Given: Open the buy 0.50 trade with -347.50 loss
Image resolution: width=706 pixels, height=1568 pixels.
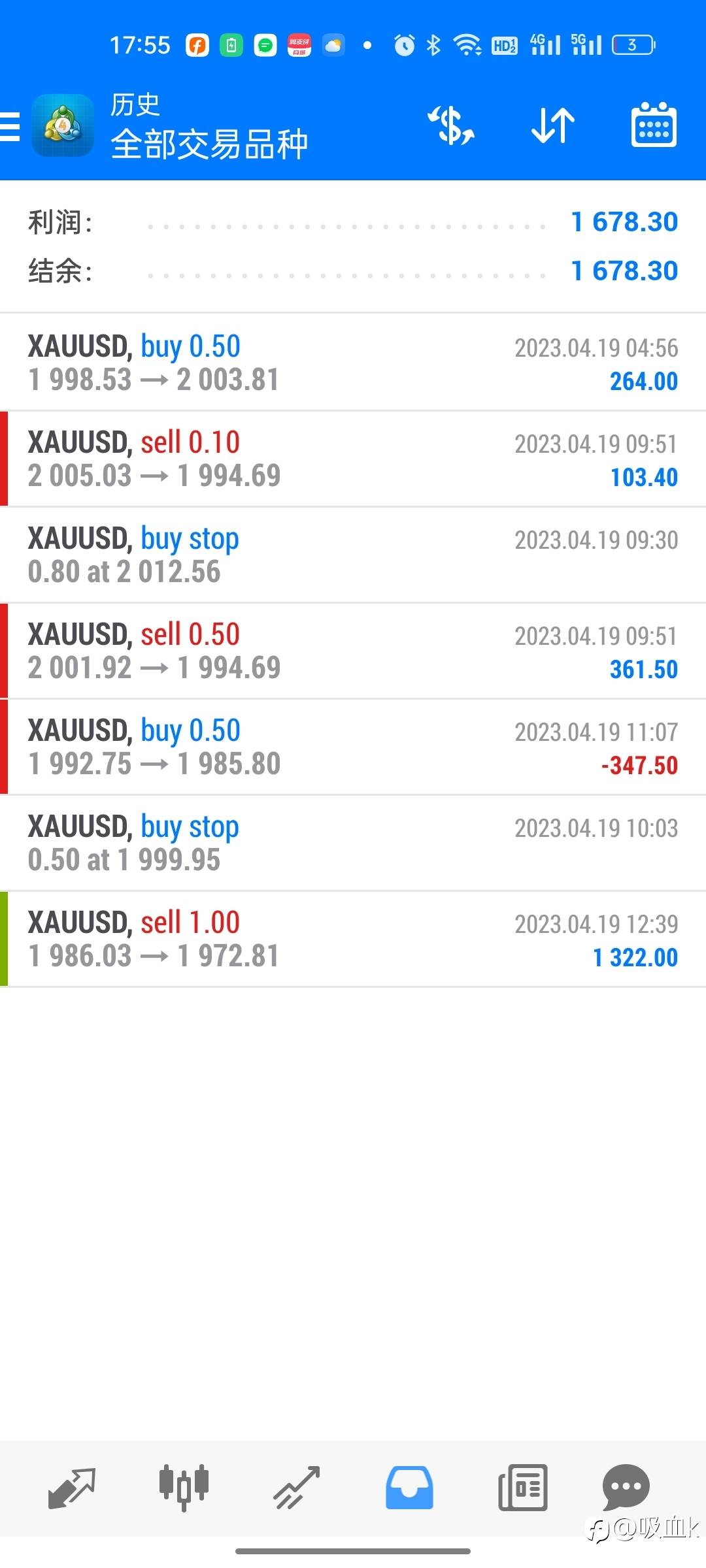Looking at the screenshot, I should pos(353,747).
